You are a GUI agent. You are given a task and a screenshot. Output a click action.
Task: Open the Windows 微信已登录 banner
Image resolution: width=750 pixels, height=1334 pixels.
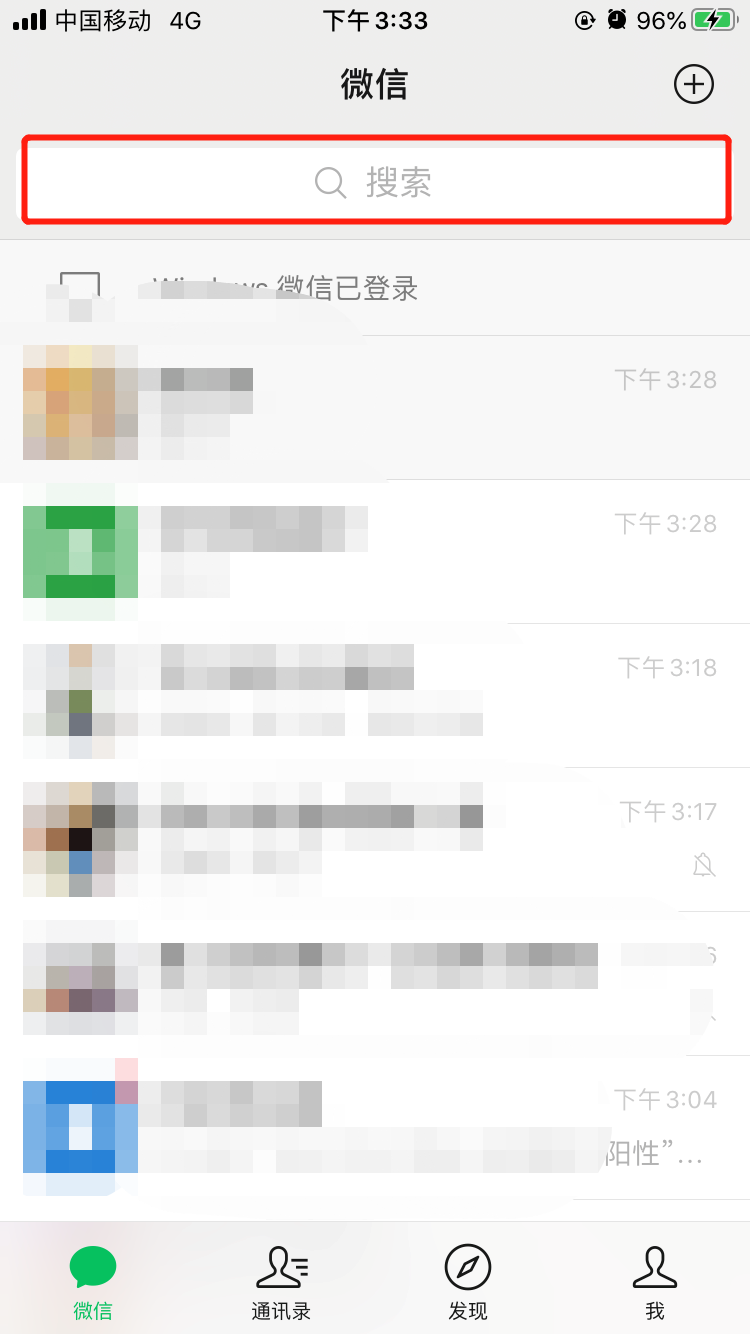pyautogui.click(x=375, y=289)
